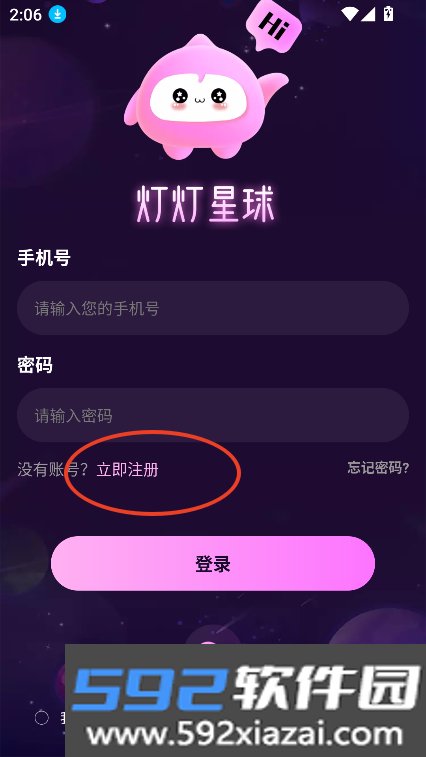Focus the password input field
This screenshot has height=757, width=426.
point(213,415)
